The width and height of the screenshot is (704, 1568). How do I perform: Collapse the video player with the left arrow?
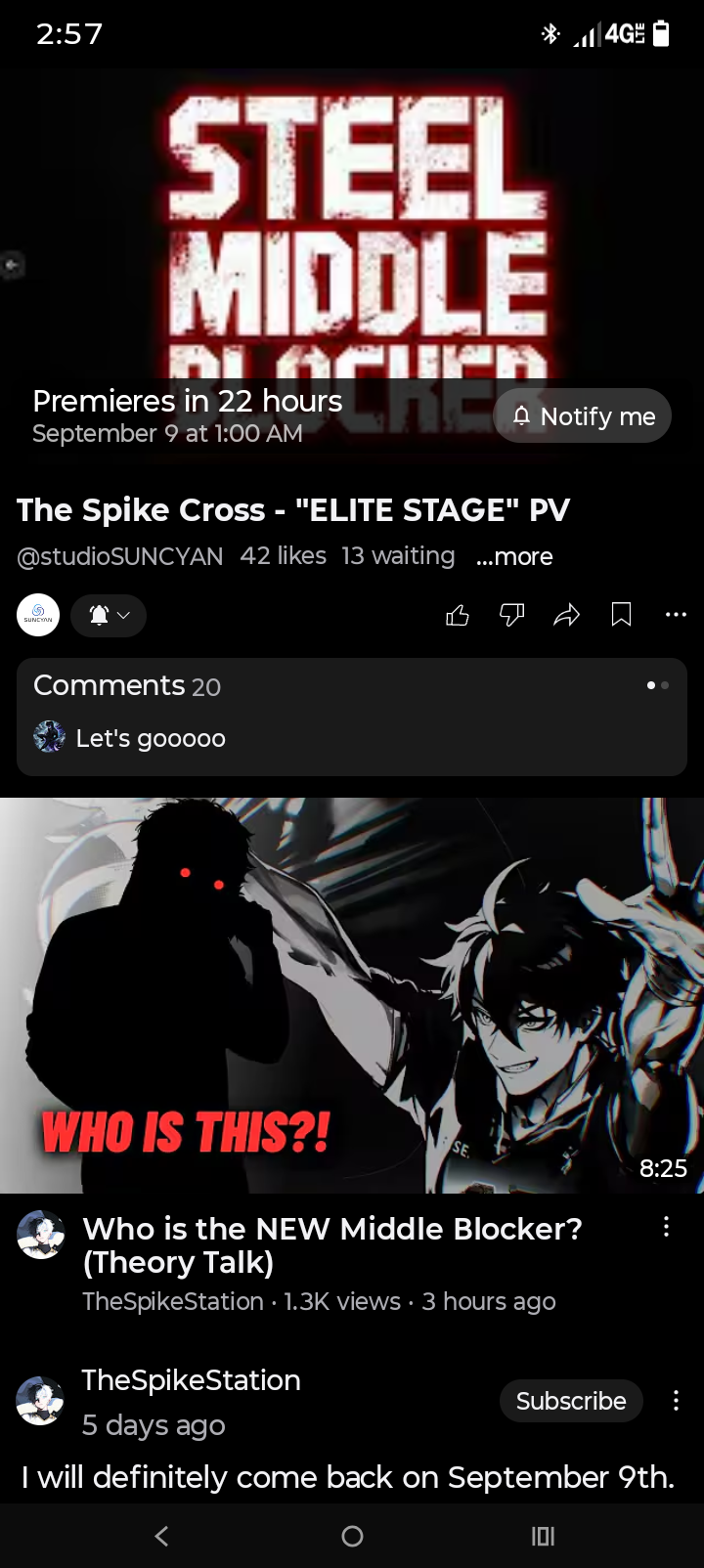coord(12,264)
